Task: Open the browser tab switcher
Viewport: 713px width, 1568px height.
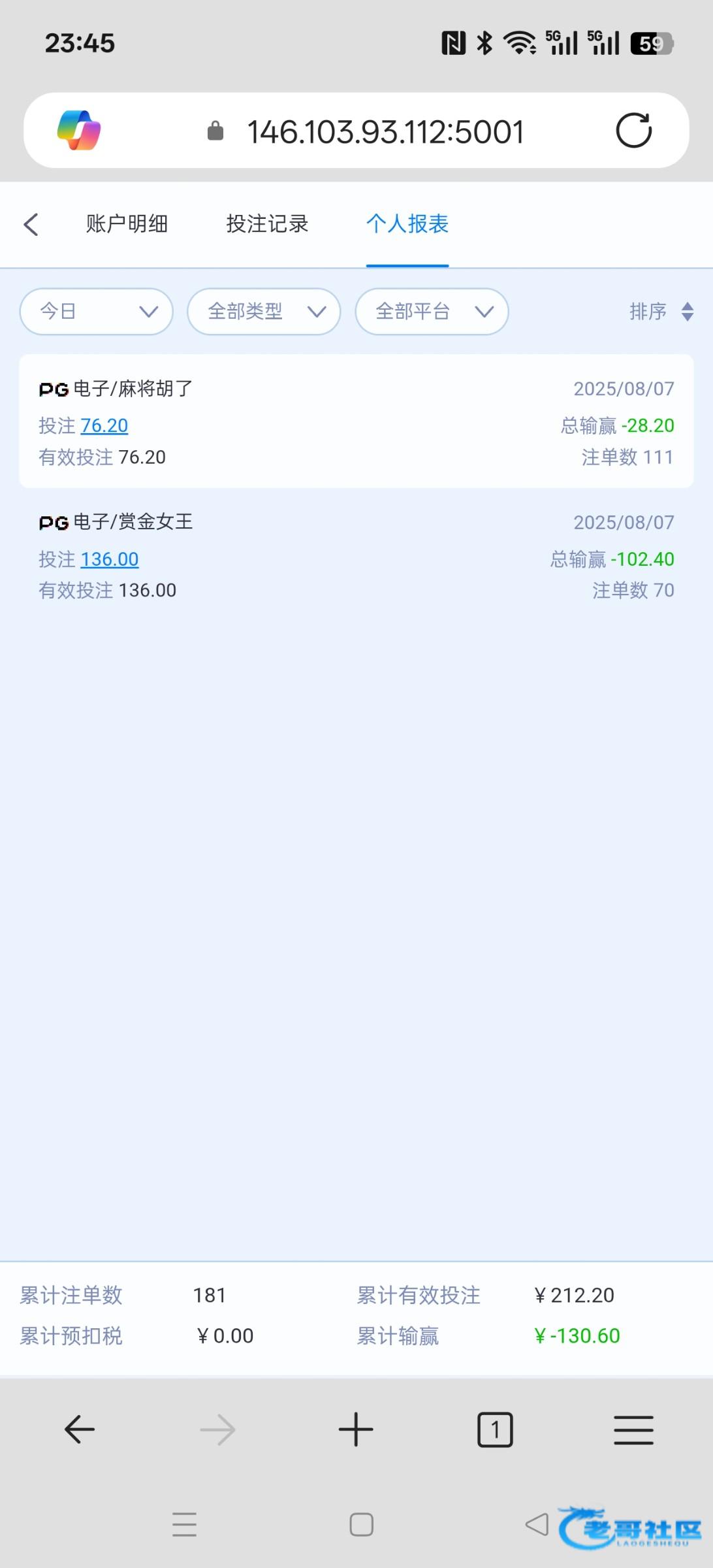Action: click(x=495, y=1429)
